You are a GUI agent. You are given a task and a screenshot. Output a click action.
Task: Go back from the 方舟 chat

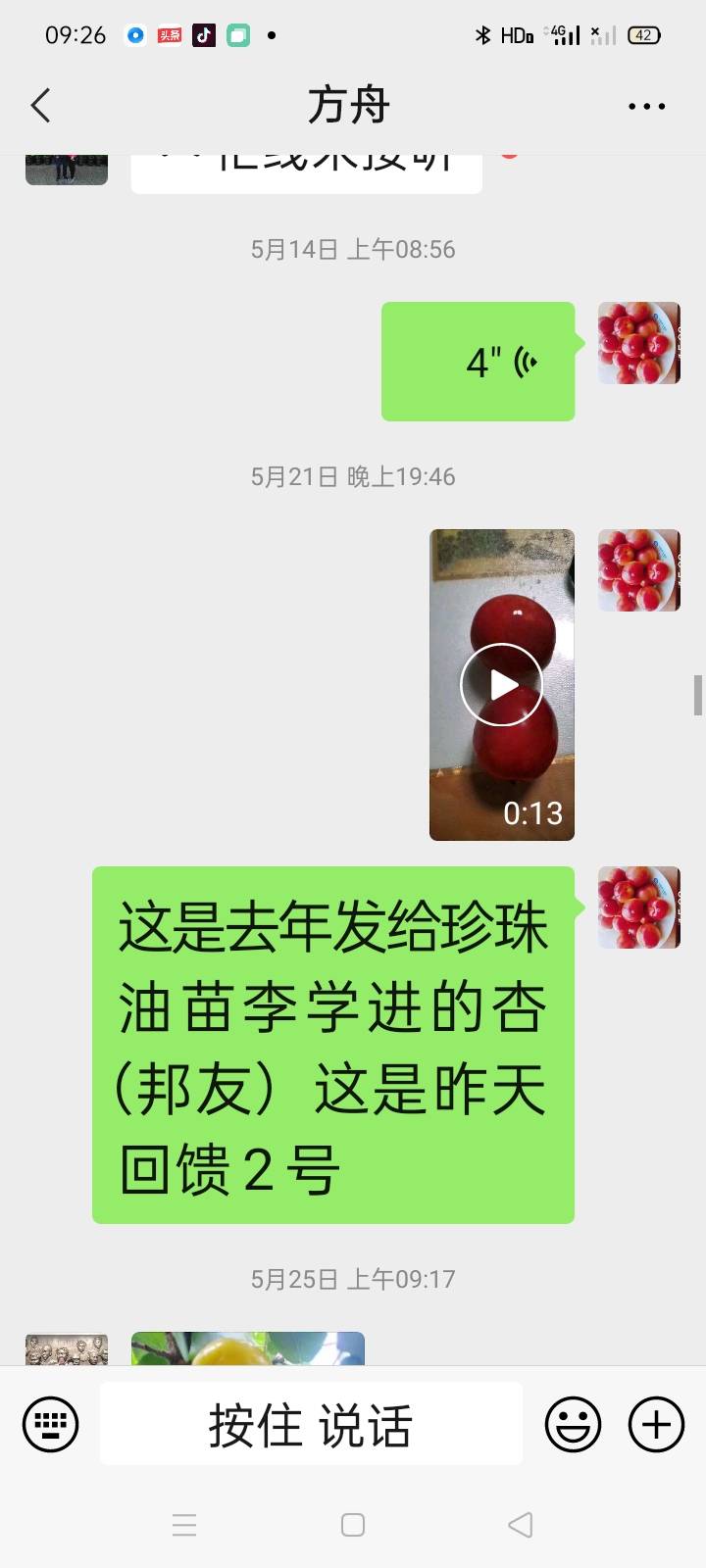pos(40,106)
